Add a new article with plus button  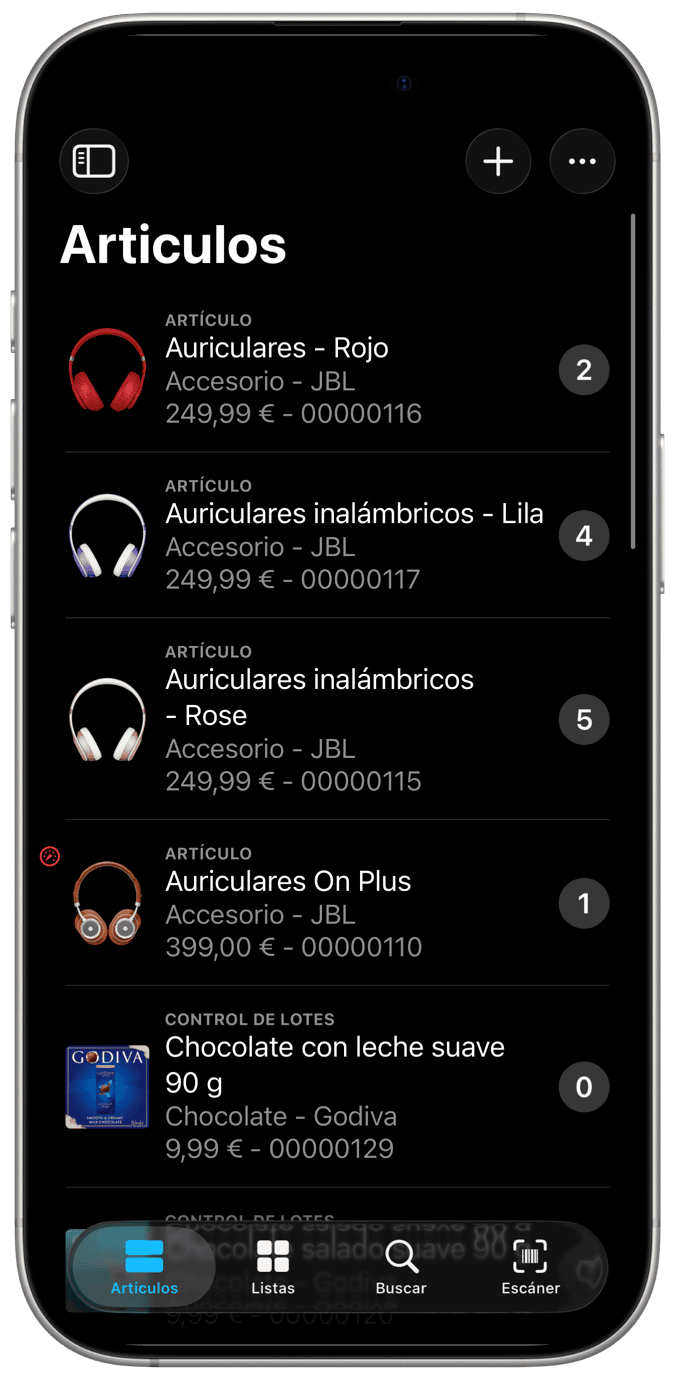498,161
